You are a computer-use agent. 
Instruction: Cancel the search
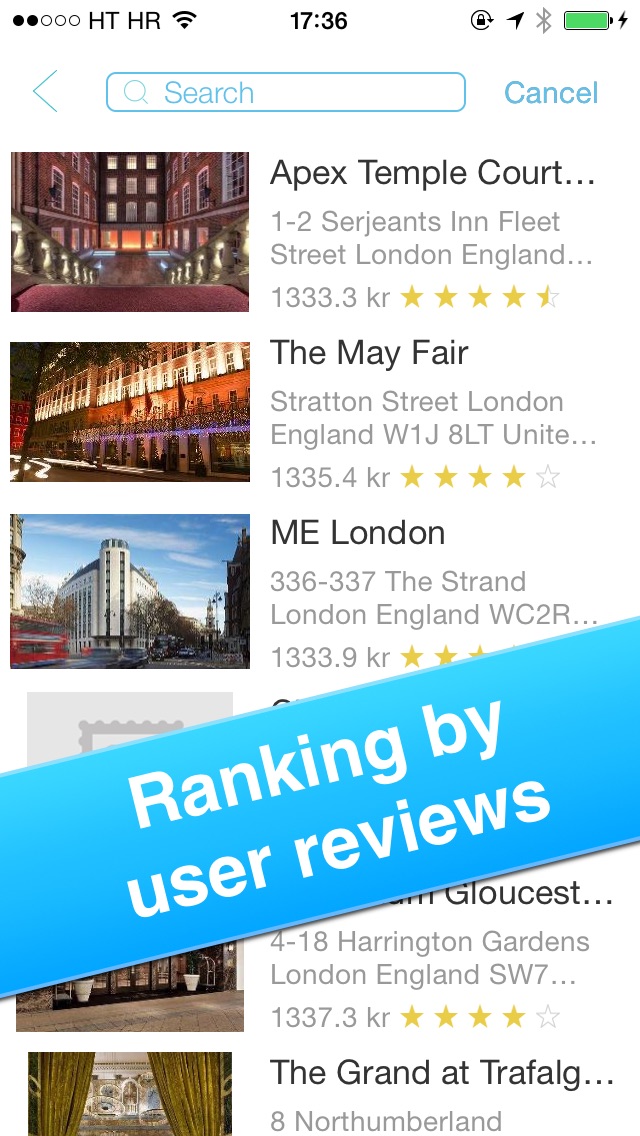click(x=551, y=93)
